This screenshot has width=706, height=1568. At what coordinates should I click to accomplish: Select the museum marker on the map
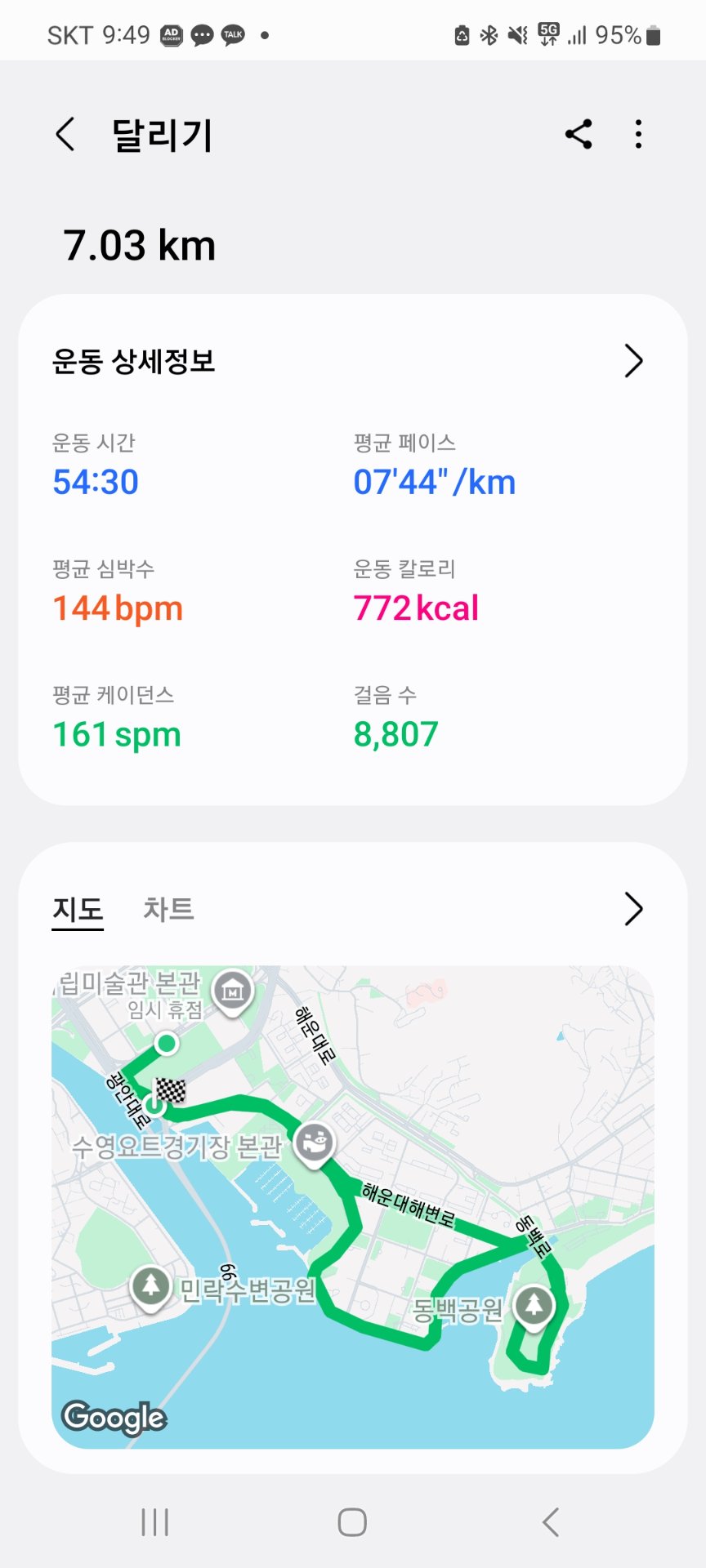pos(231,991)
